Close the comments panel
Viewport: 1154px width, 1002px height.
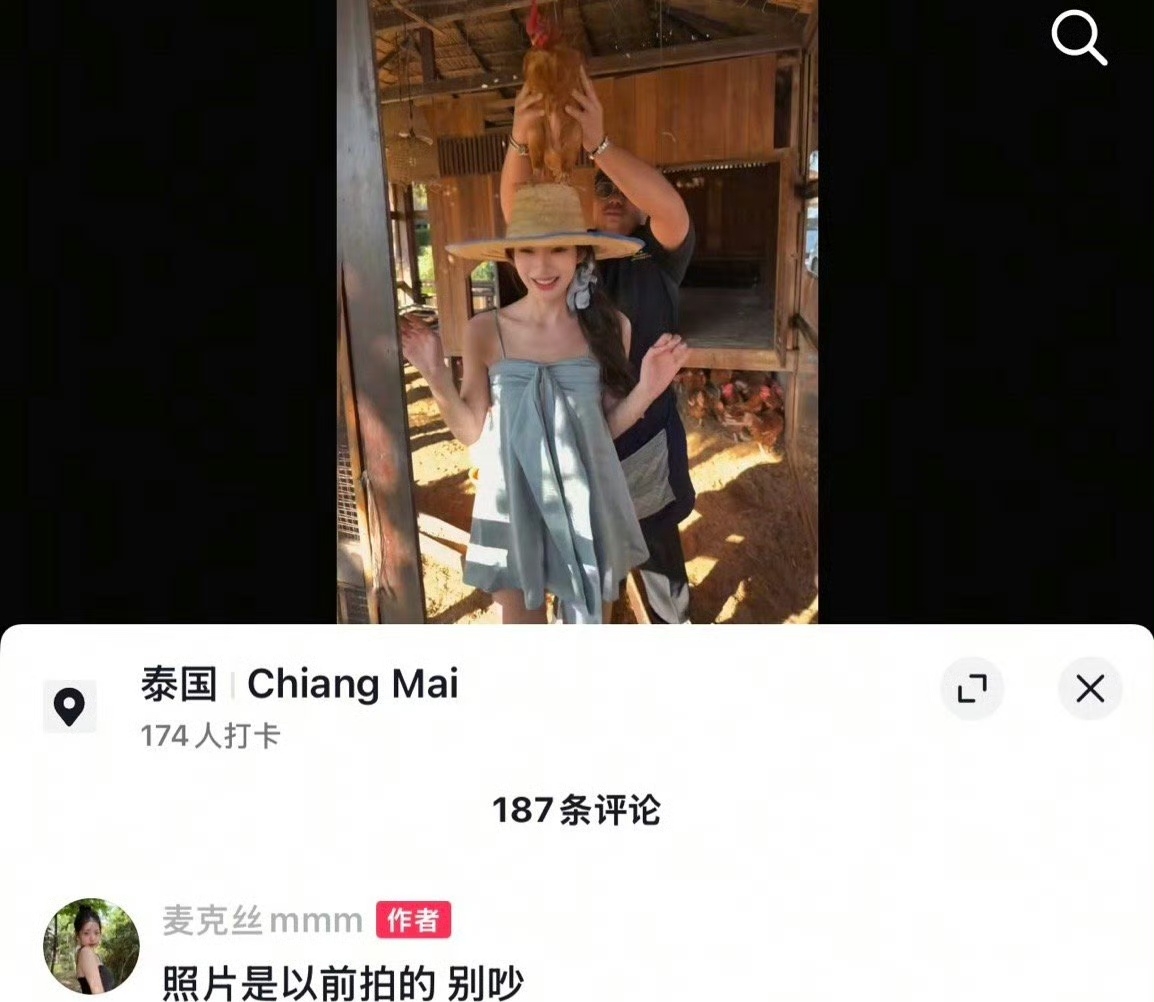click(1090, 688)
